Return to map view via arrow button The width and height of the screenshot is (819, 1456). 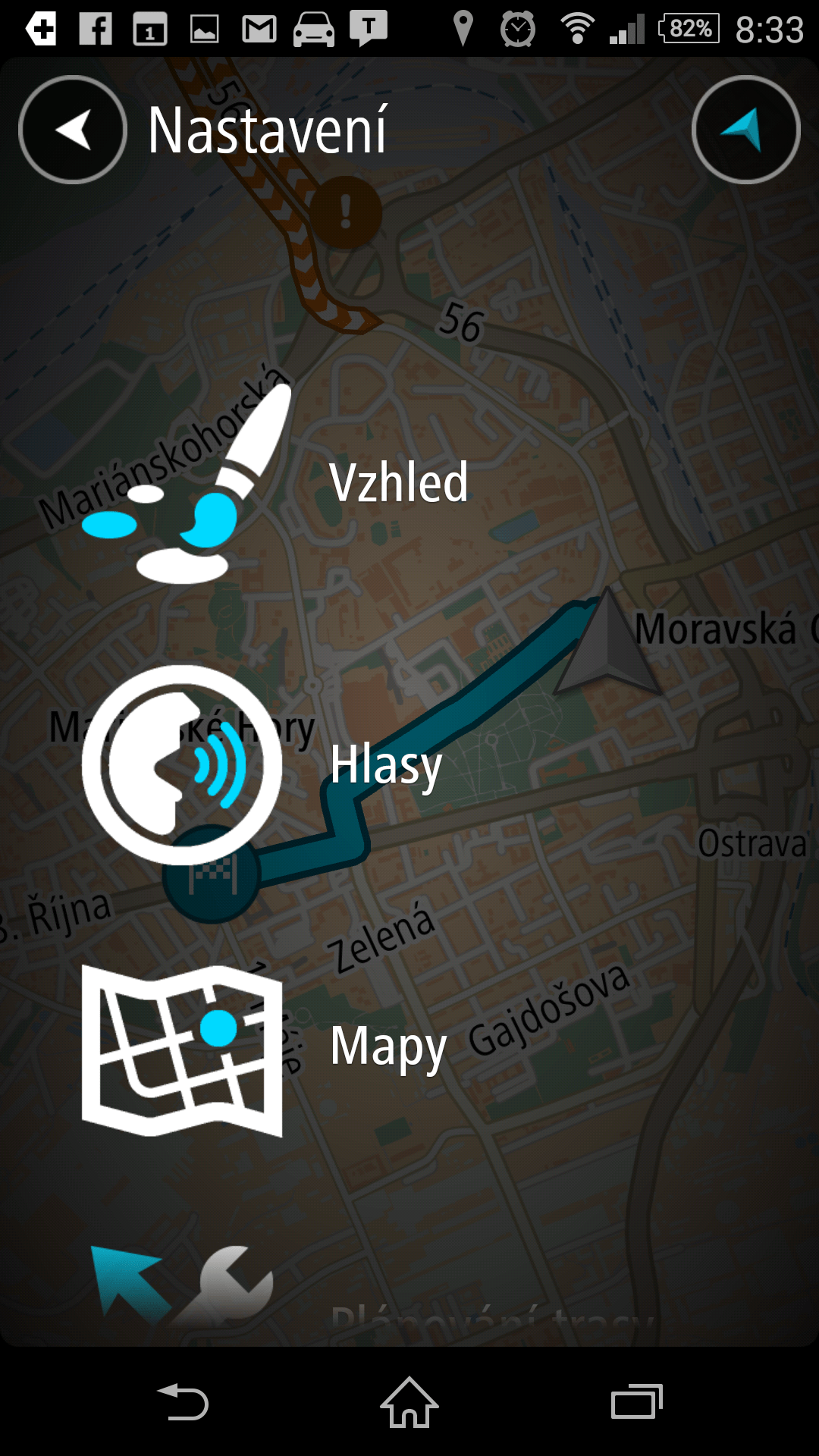[745, 130]
